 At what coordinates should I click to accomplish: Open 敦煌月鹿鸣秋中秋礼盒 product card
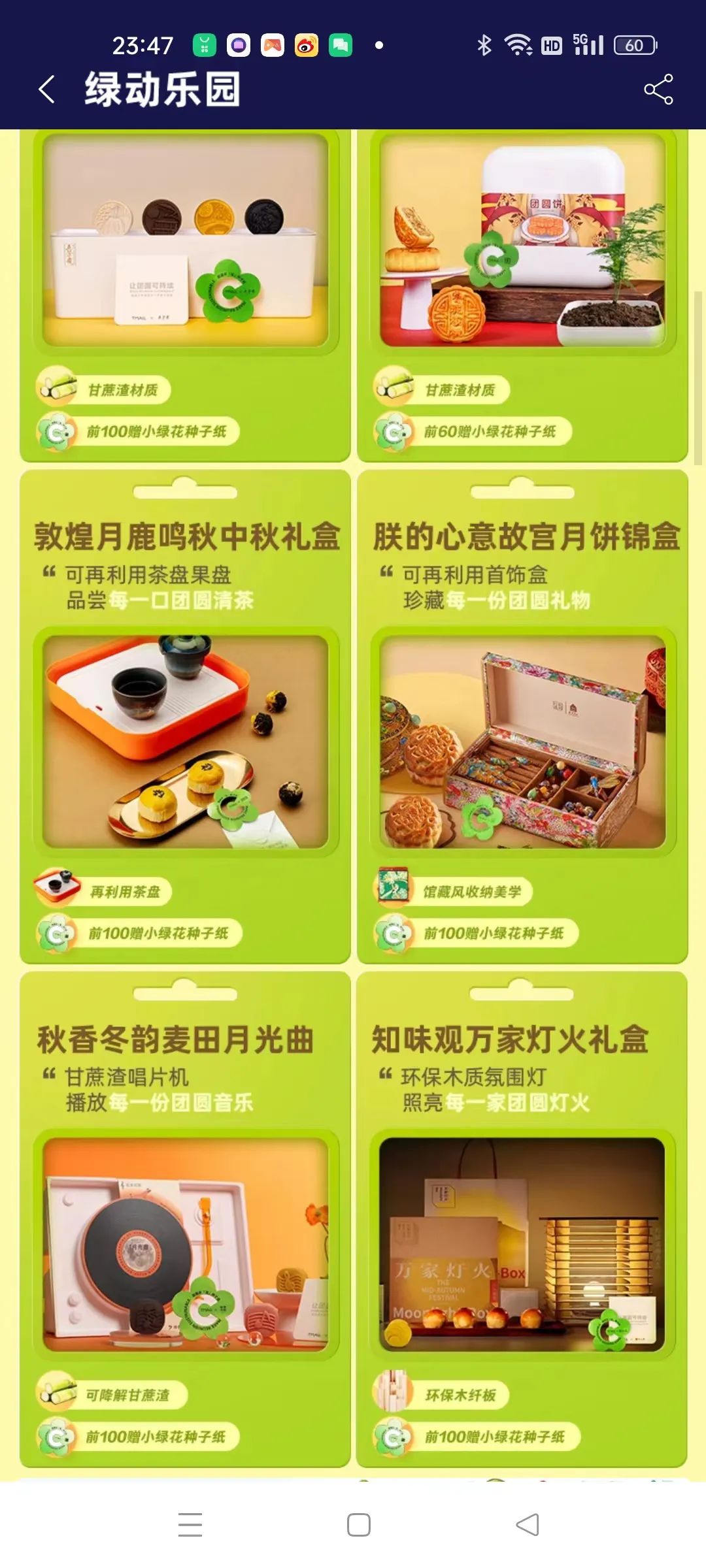coord(185,738)
